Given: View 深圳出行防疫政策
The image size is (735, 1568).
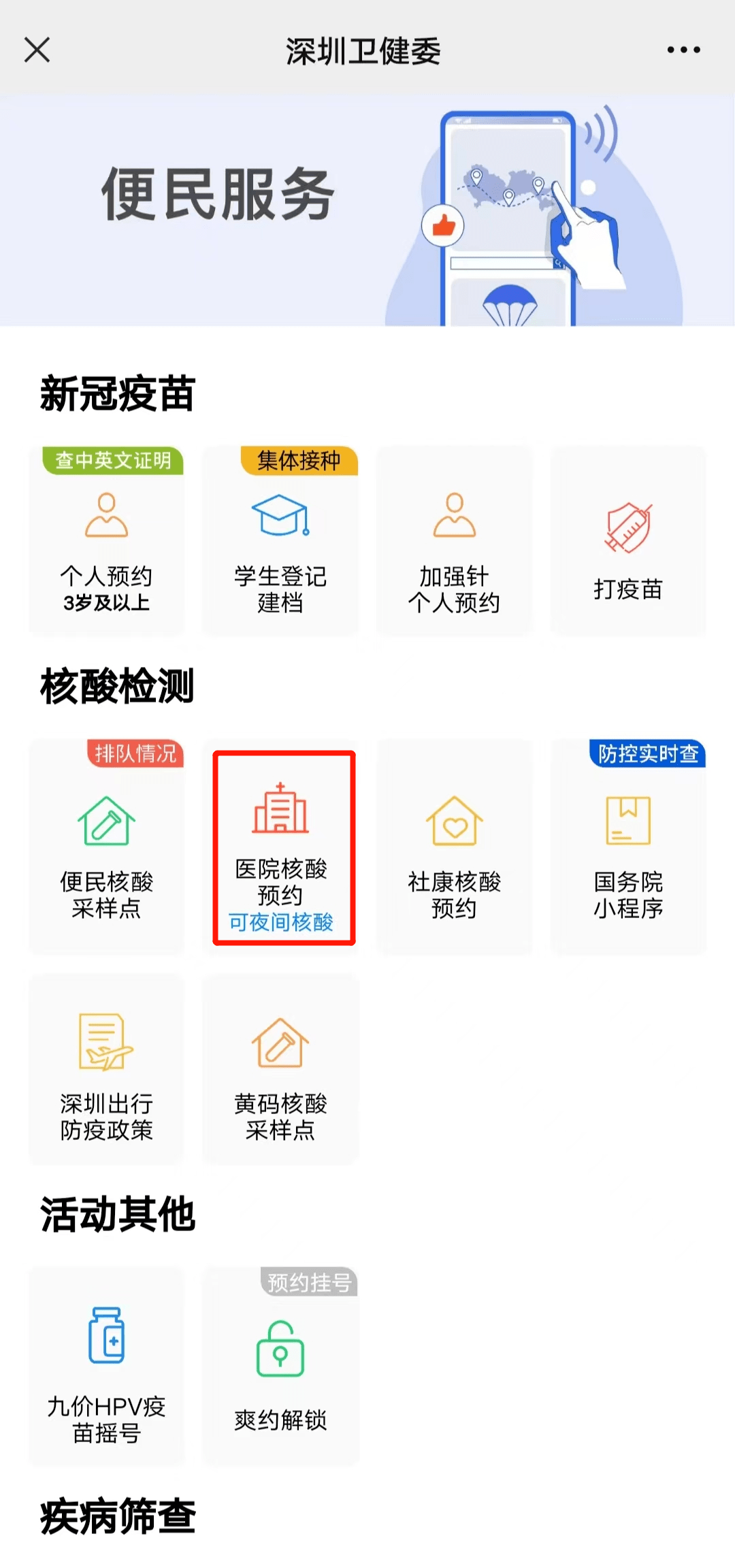Looking at the screenshot, I should [x=107, y=1072].
